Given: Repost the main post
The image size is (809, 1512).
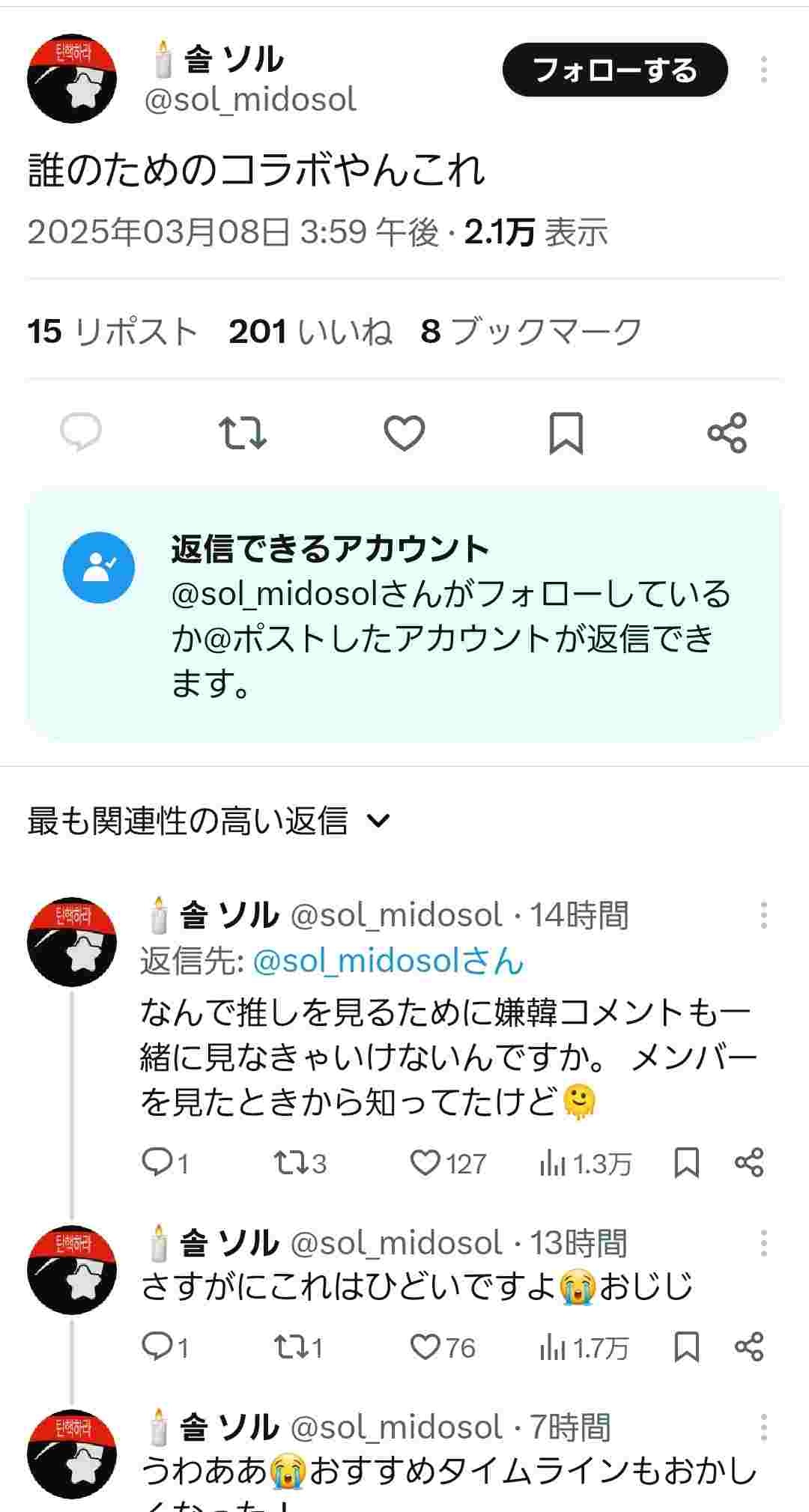Looking at the screenshot, I should (242, 432).
